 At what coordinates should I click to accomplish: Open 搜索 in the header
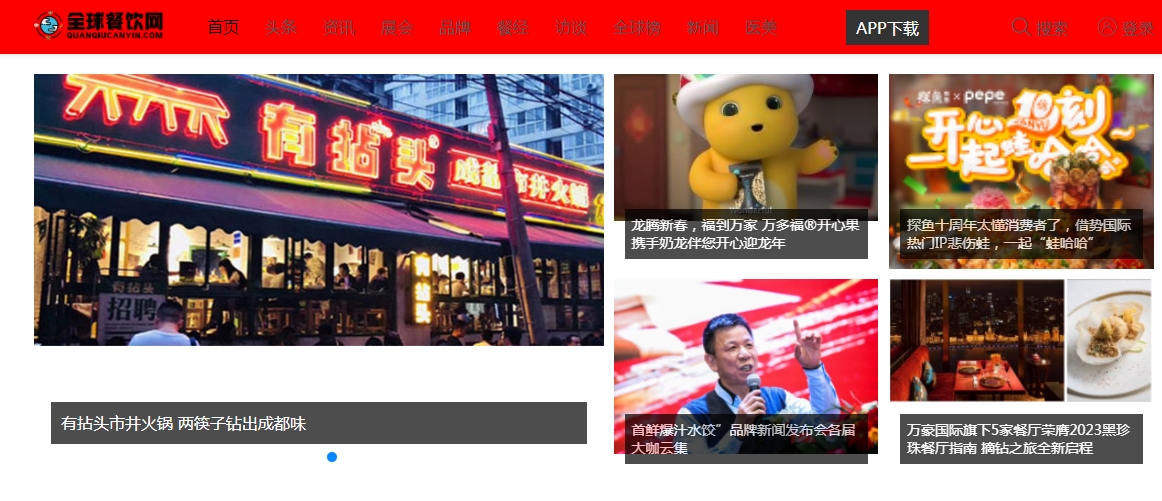pos(1039,28)
